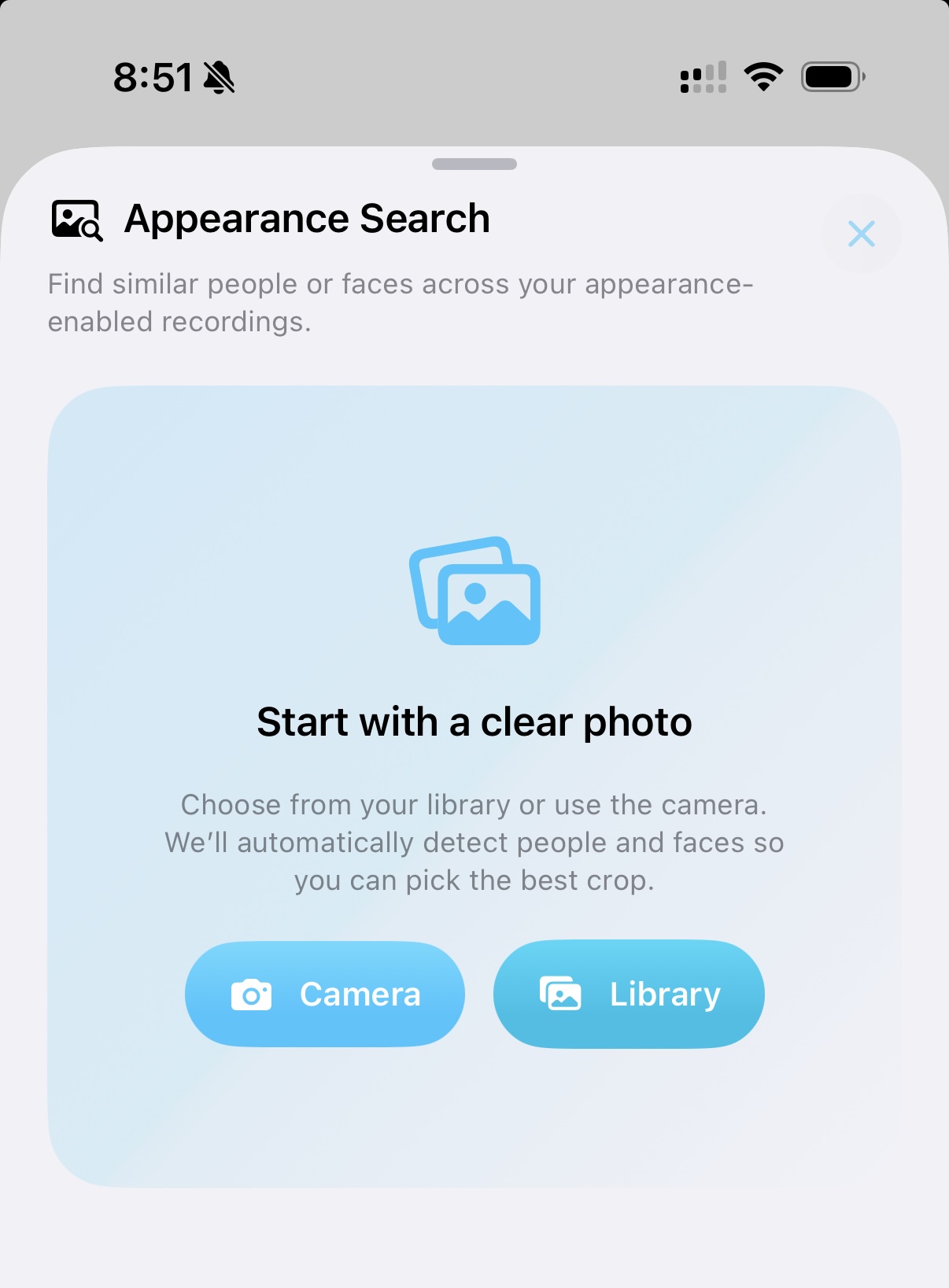949x1288 pixels.
Task: Close the Appearance Search sheet
Action: click(861, 234)
